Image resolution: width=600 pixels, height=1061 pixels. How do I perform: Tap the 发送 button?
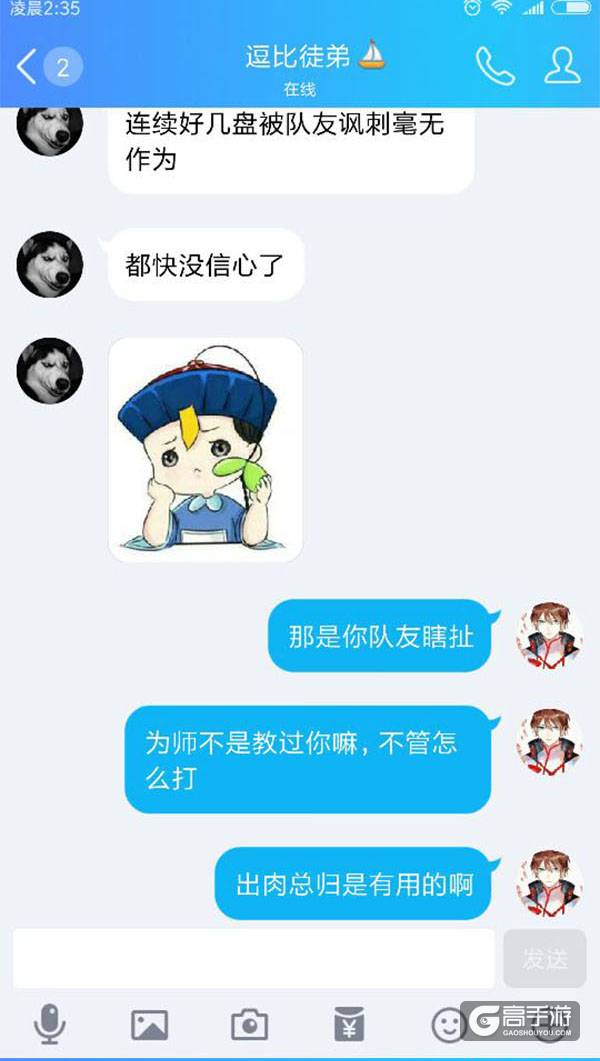544,958
